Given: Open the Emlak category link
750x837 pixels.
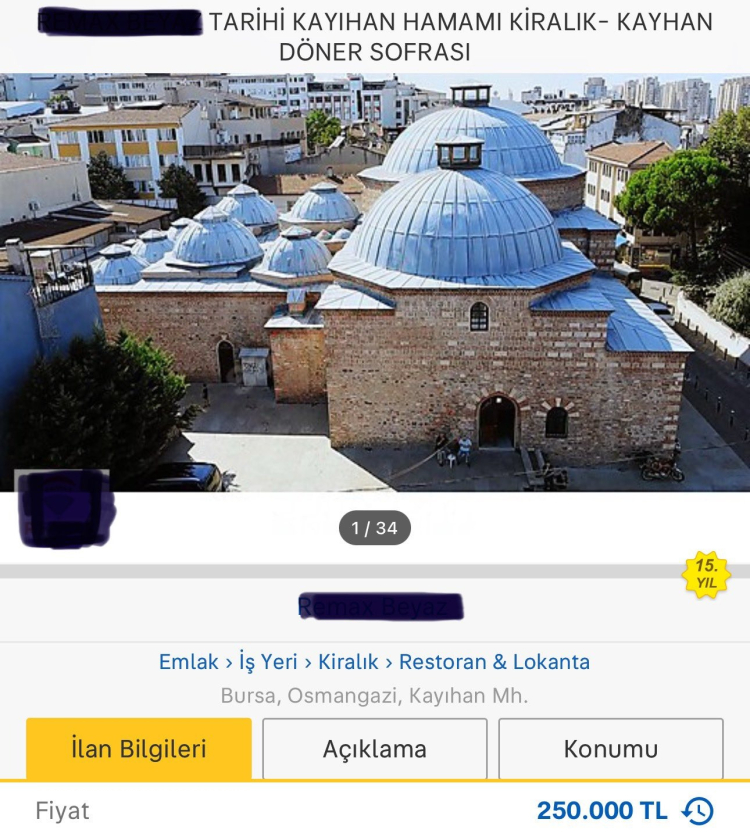Looking at the screenshot, I should 188,662.
